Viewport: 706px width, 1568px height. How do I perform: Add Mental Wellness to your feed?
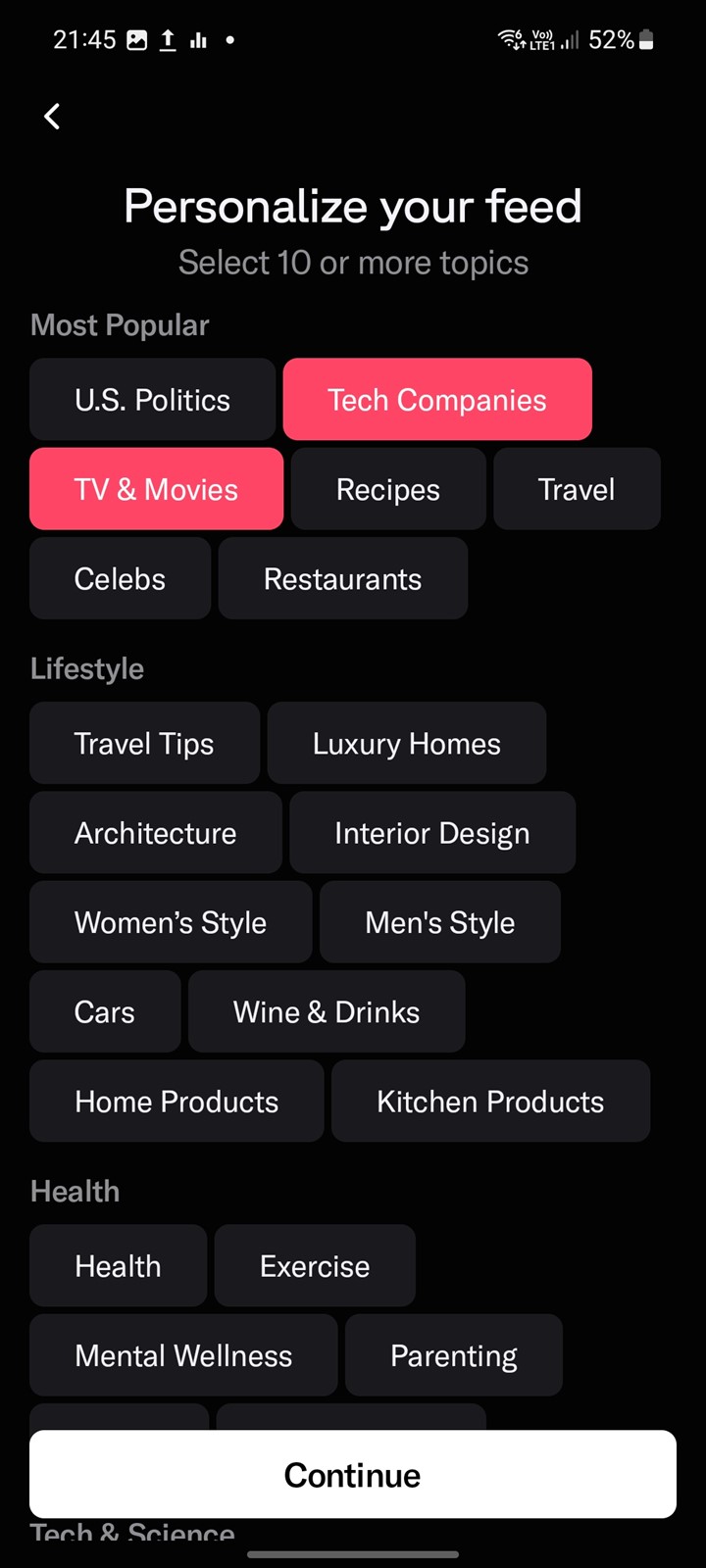coord(183,1355)
